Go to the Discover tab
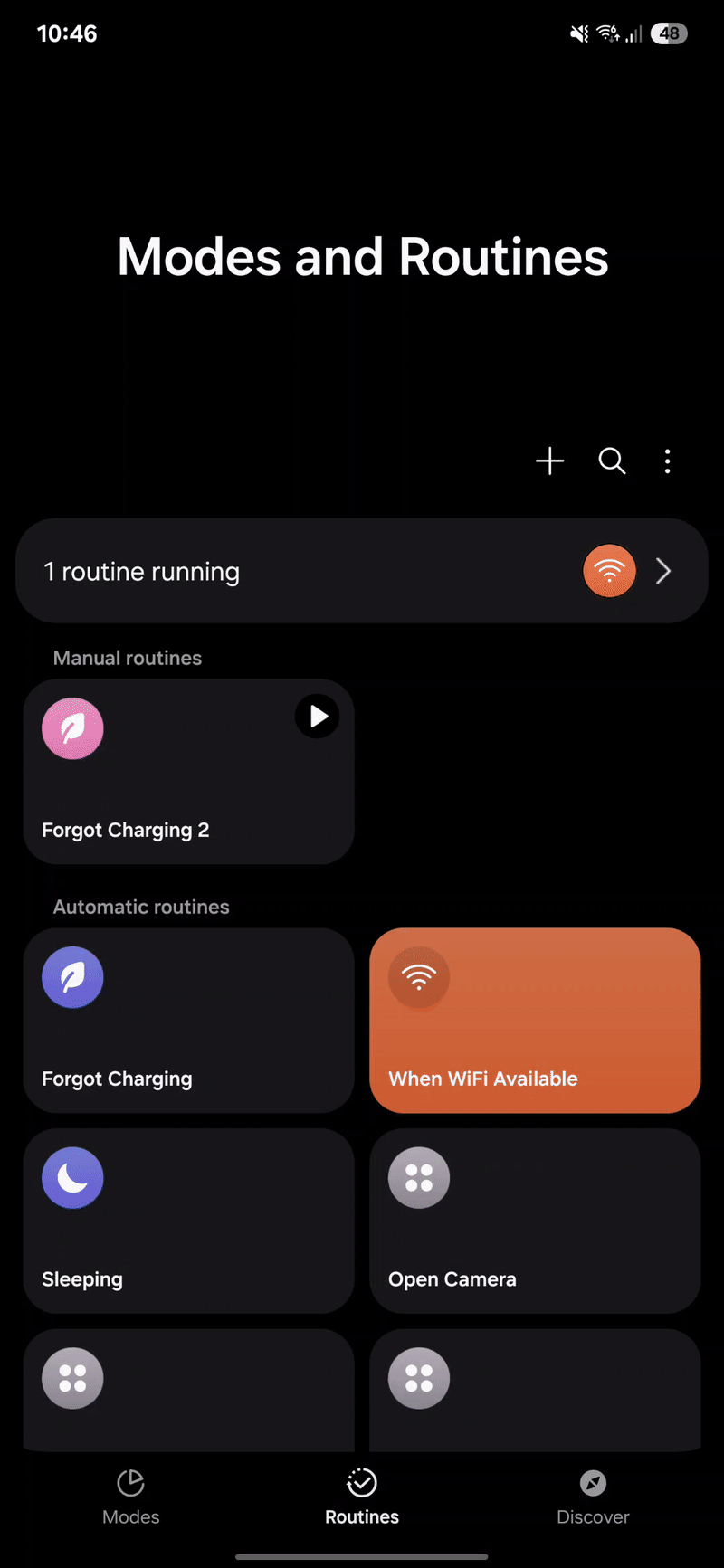This screenshot has height=1568, width=724. (593, 1497)
